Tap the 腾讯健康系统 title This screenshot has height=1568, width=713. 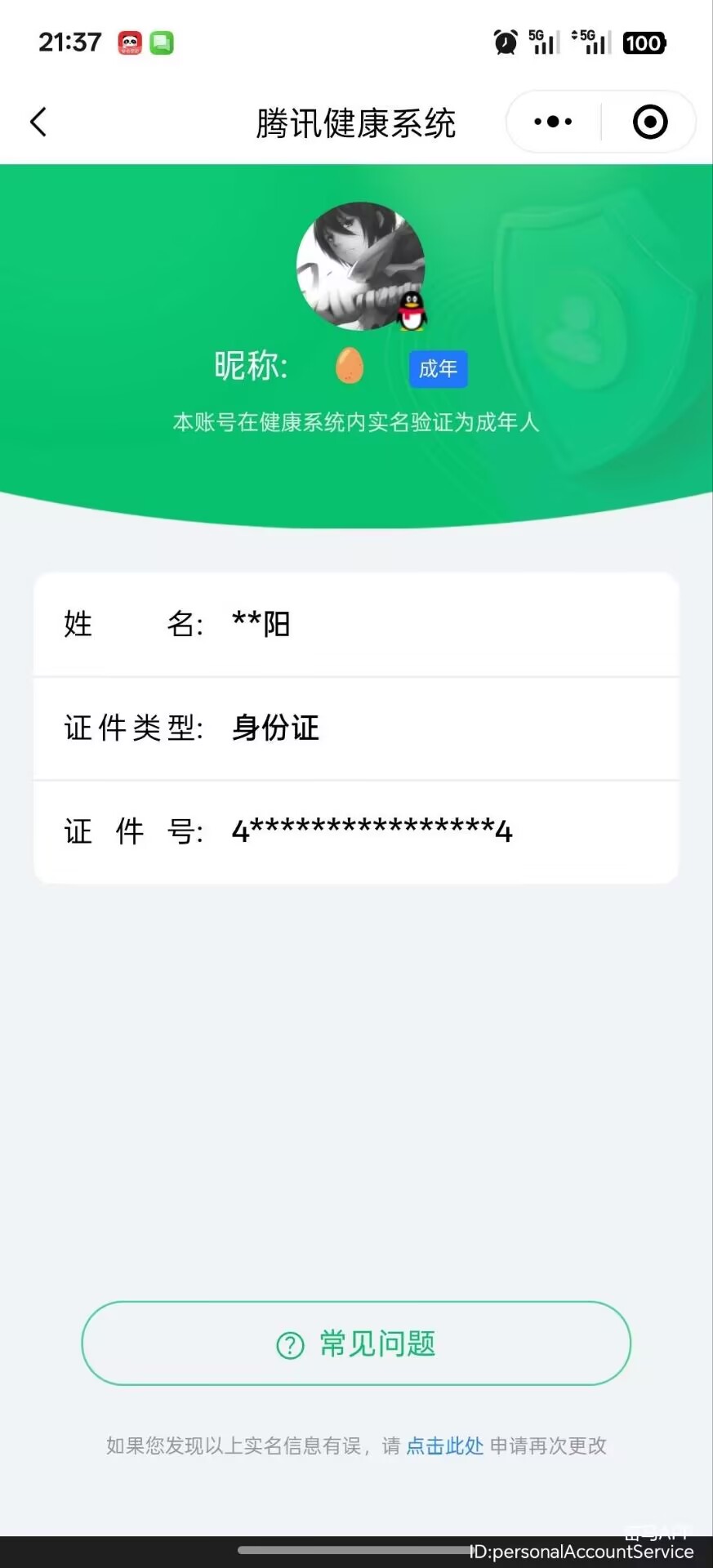pos(356,122)
